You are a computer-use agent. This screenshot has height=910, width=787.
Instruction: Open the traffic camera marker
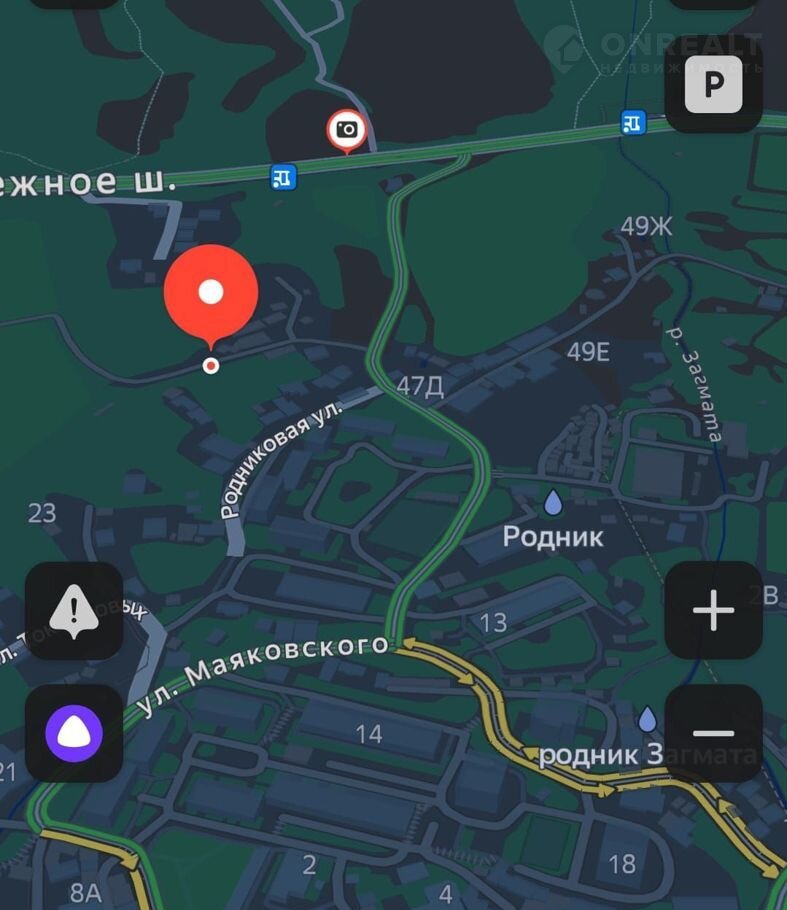click(347, 130)
